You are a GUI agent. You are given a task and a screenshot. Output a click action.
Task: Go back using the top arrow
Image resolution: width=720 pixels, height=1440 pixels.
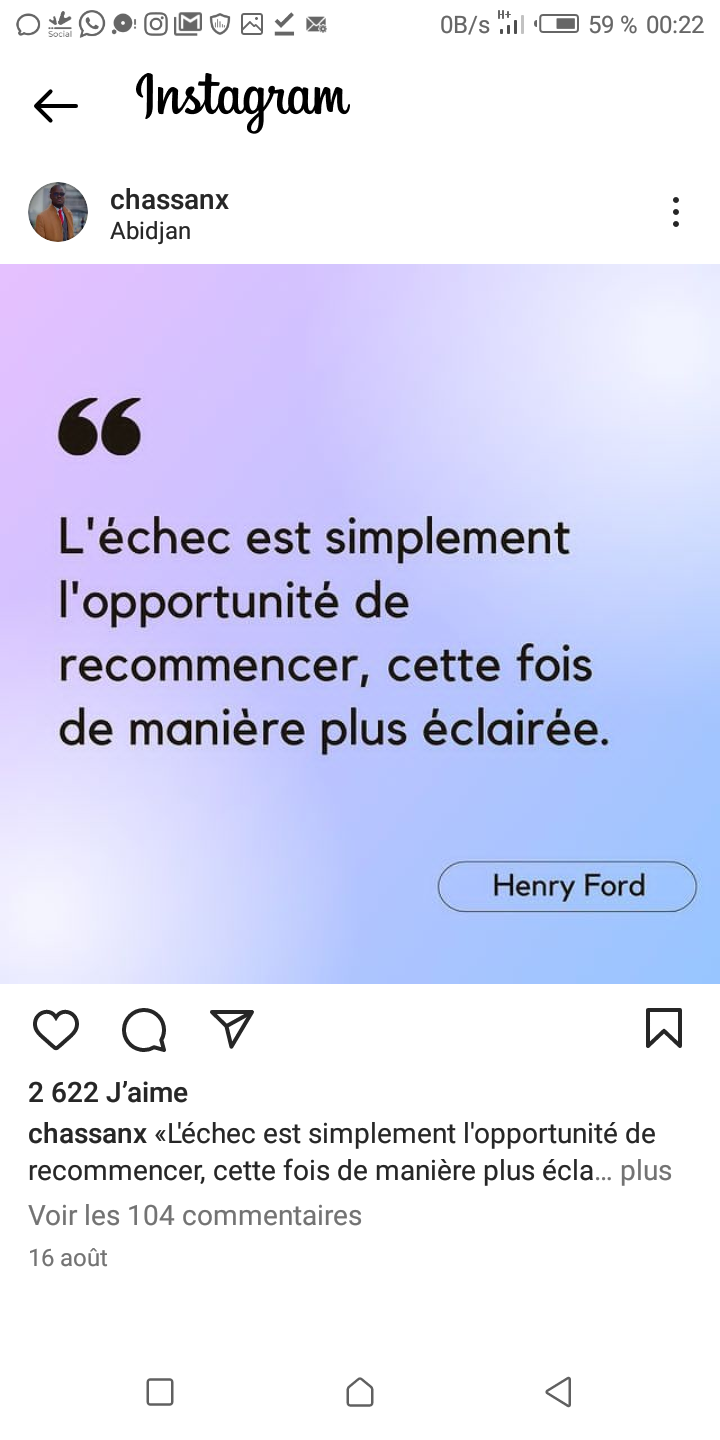[55, 105]
